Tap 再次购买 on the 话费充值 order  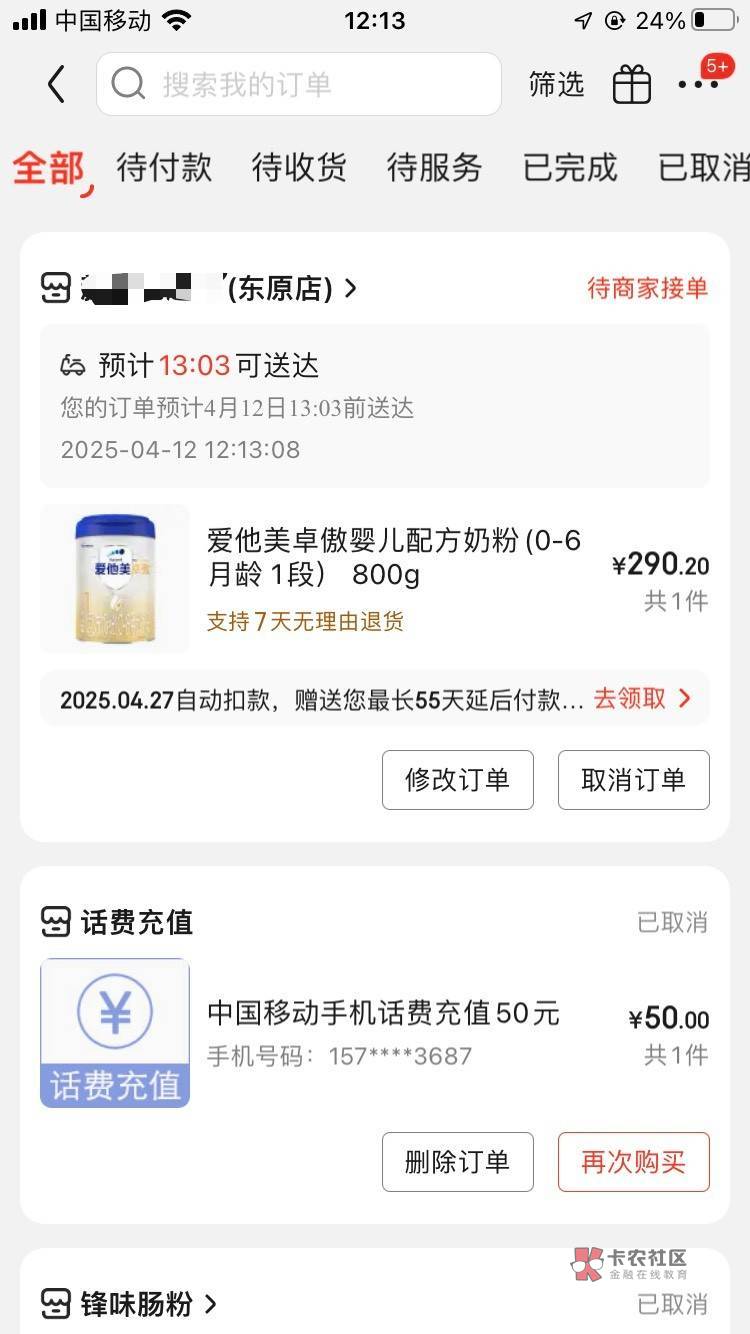click(633, 1162)
